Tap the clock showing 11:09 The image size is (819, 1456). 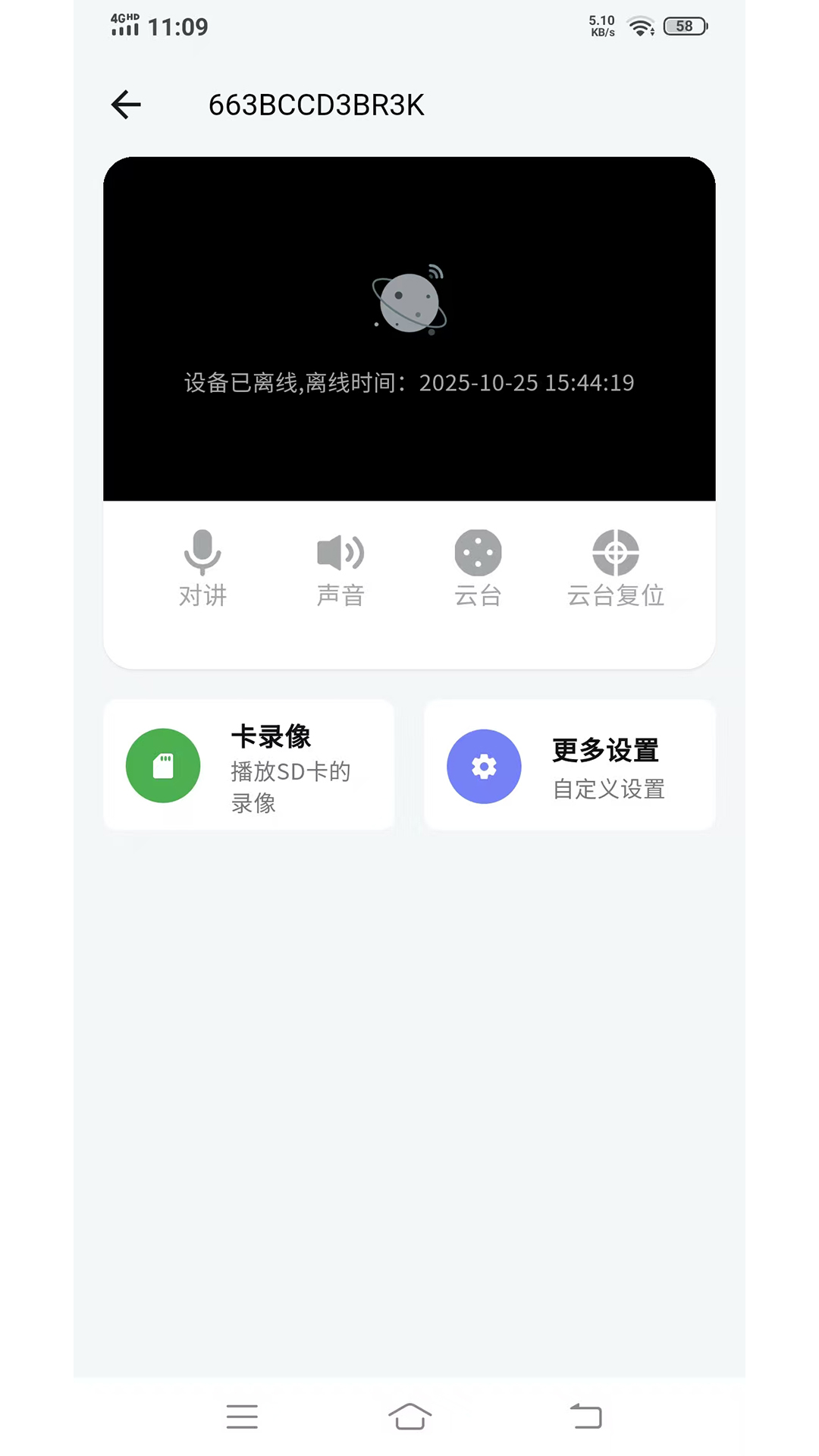coord(173,27)
